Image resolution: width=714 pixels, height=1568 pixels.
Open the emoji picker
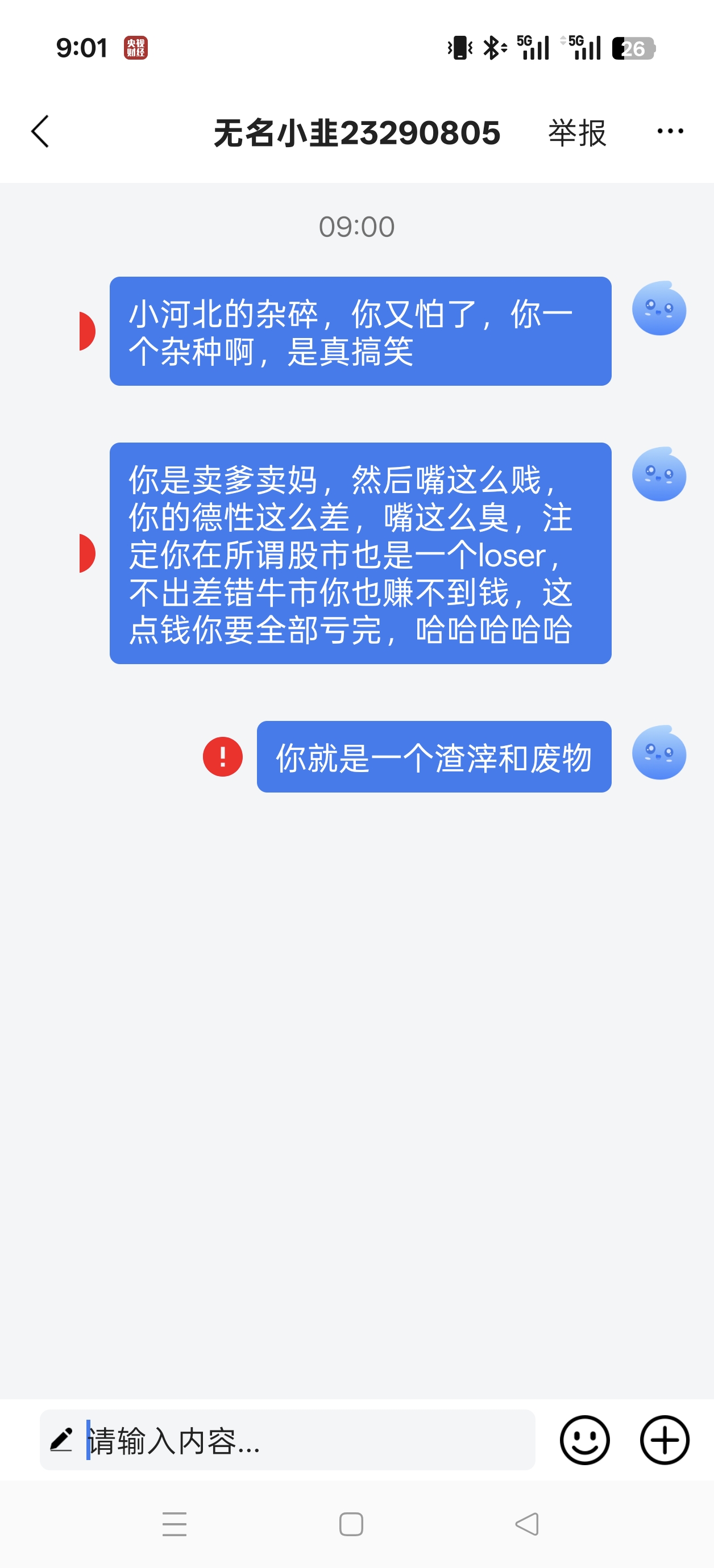point(584,1440)
